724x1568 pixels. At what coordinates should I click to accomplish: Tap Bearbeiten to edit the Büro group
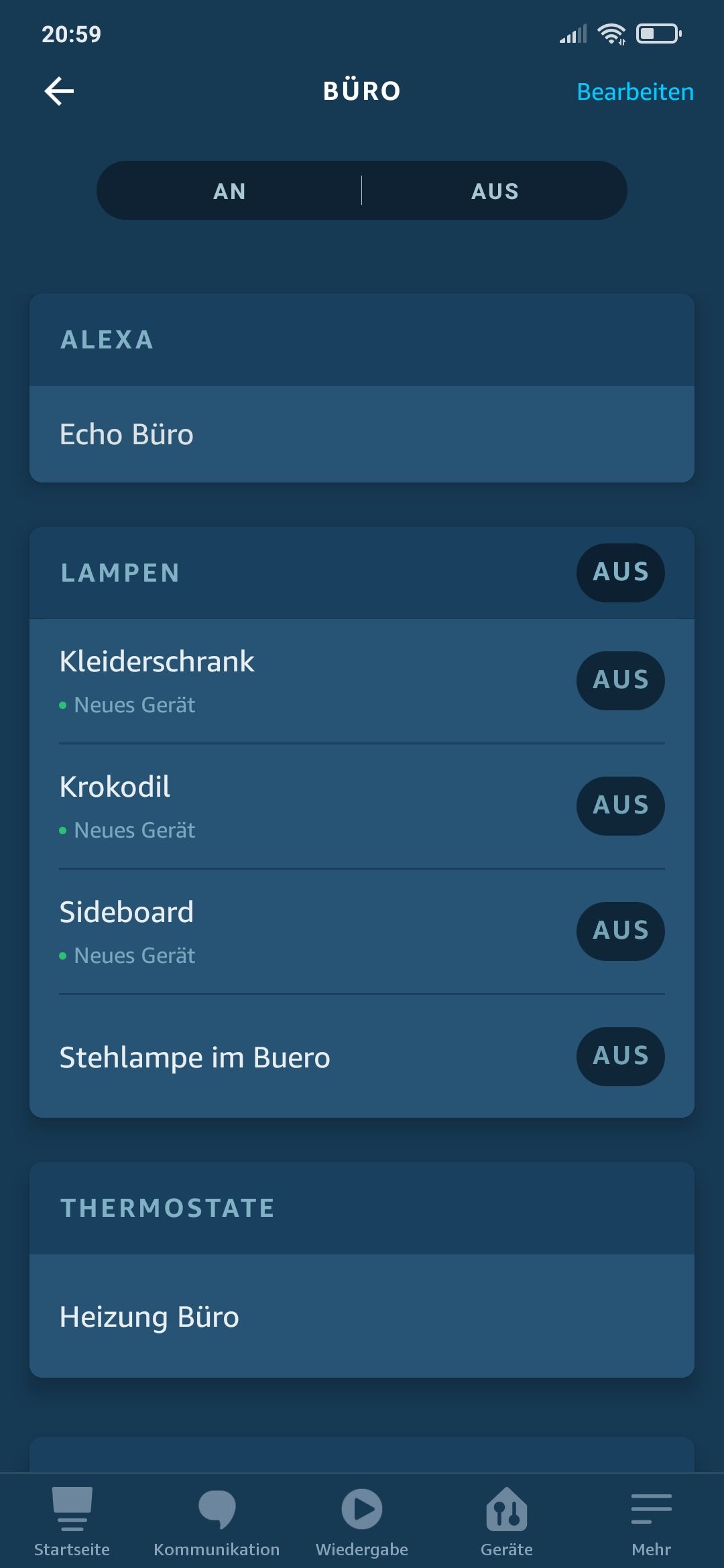[x=634, y=92]
